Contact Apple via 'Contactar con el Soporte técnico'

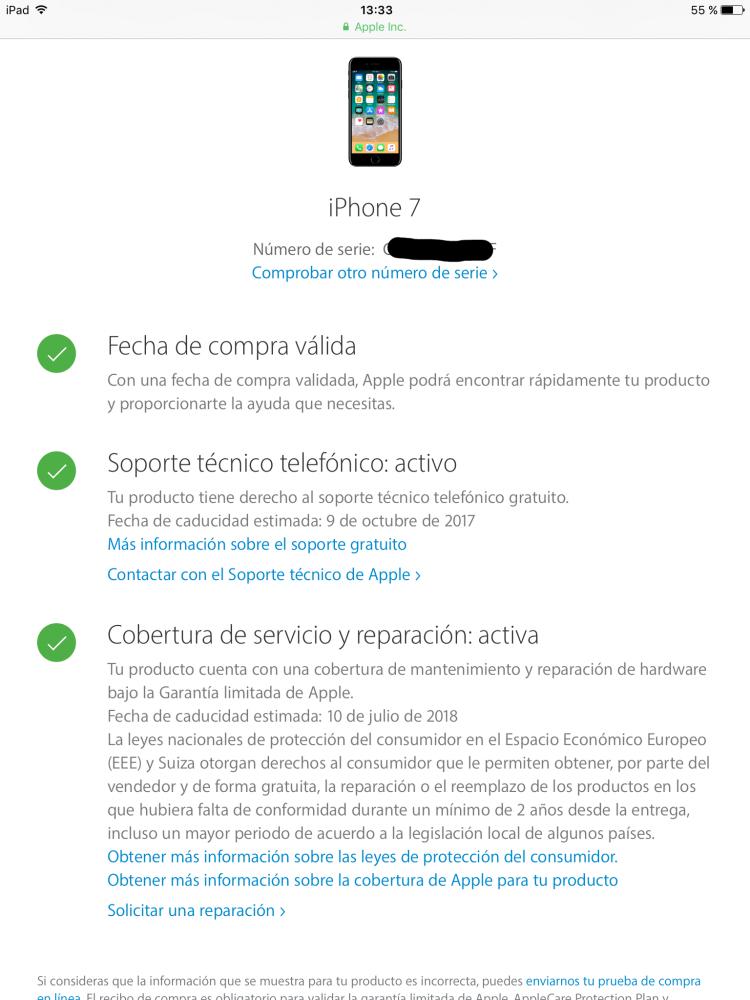pos(263,574)
